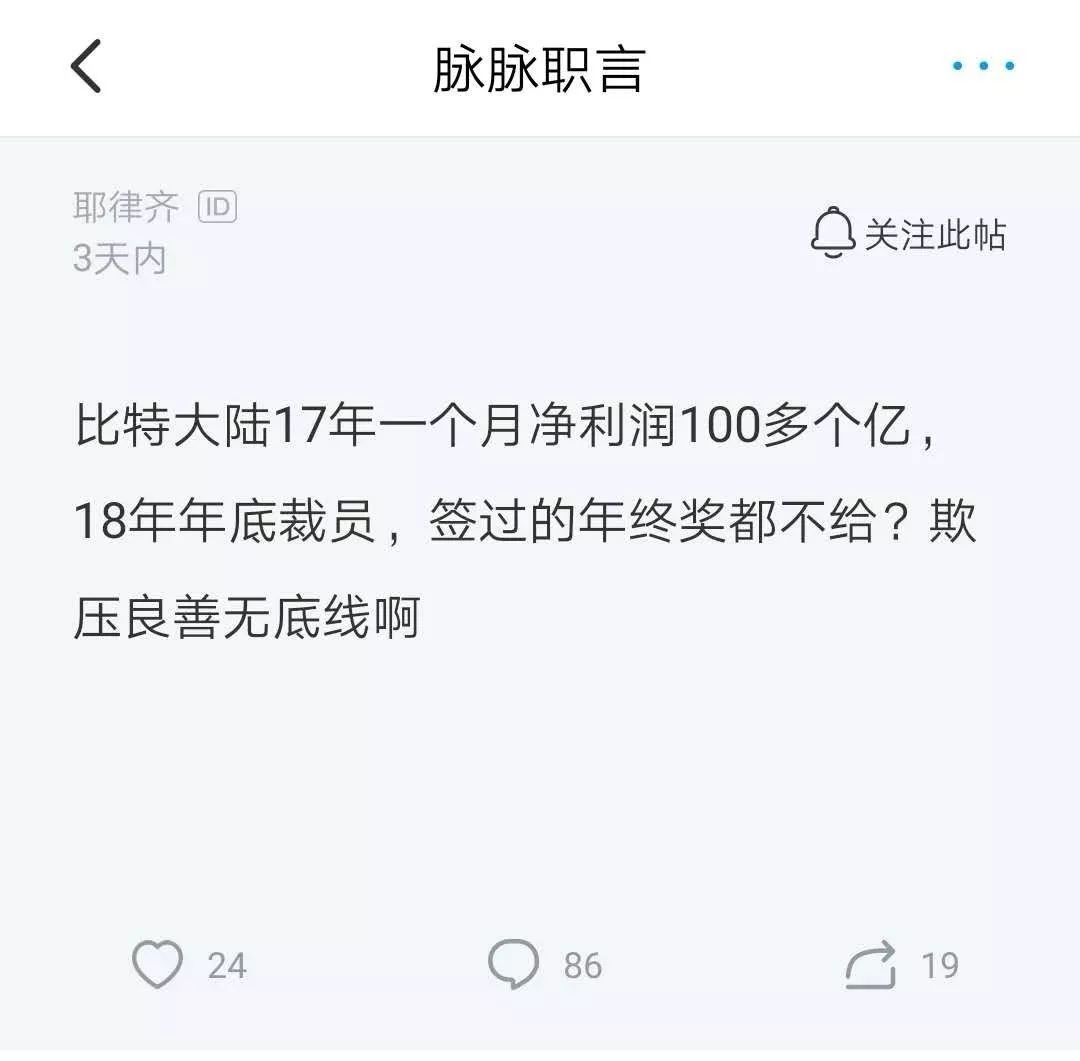Screen dimensions: 1080x1061
Task: Like this post with the heart icon
Action: [158, 965]
